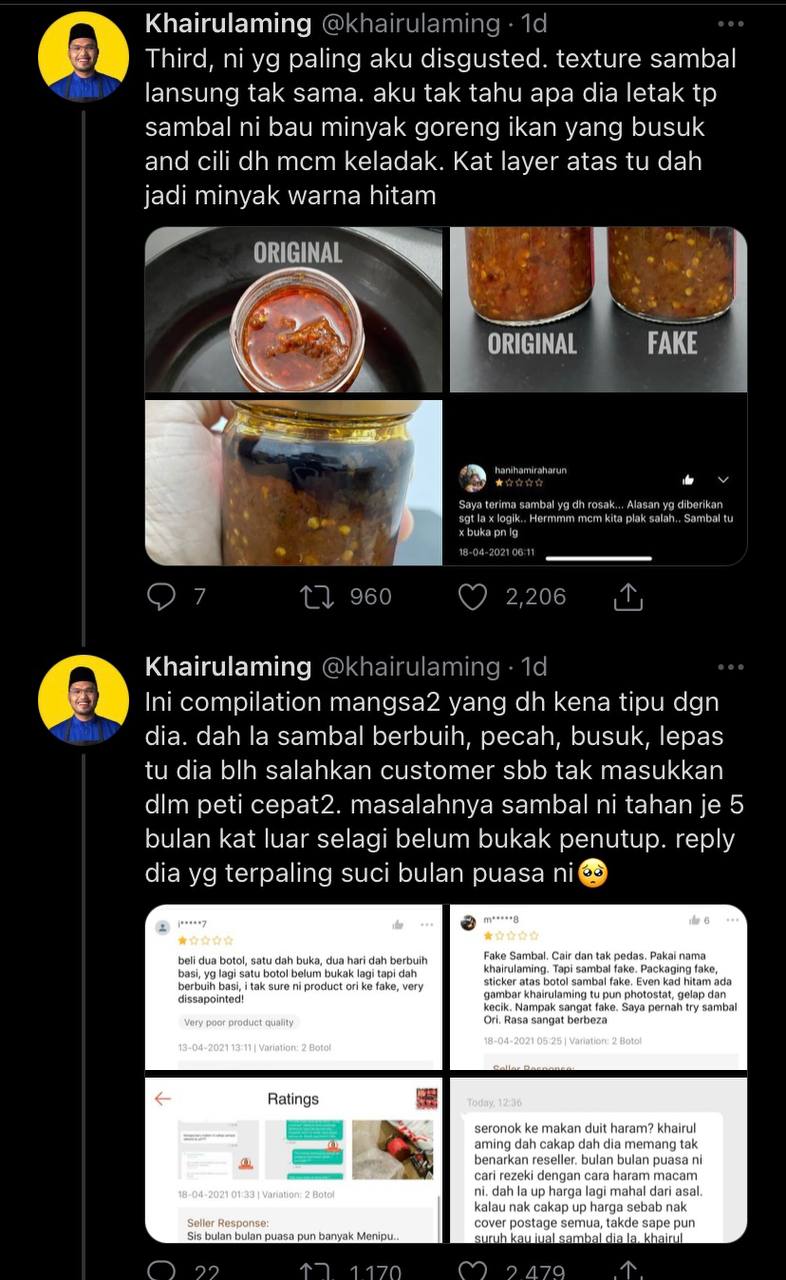
Task: Retweet the tweet with 960 retweets
Action: coord(316,597)
